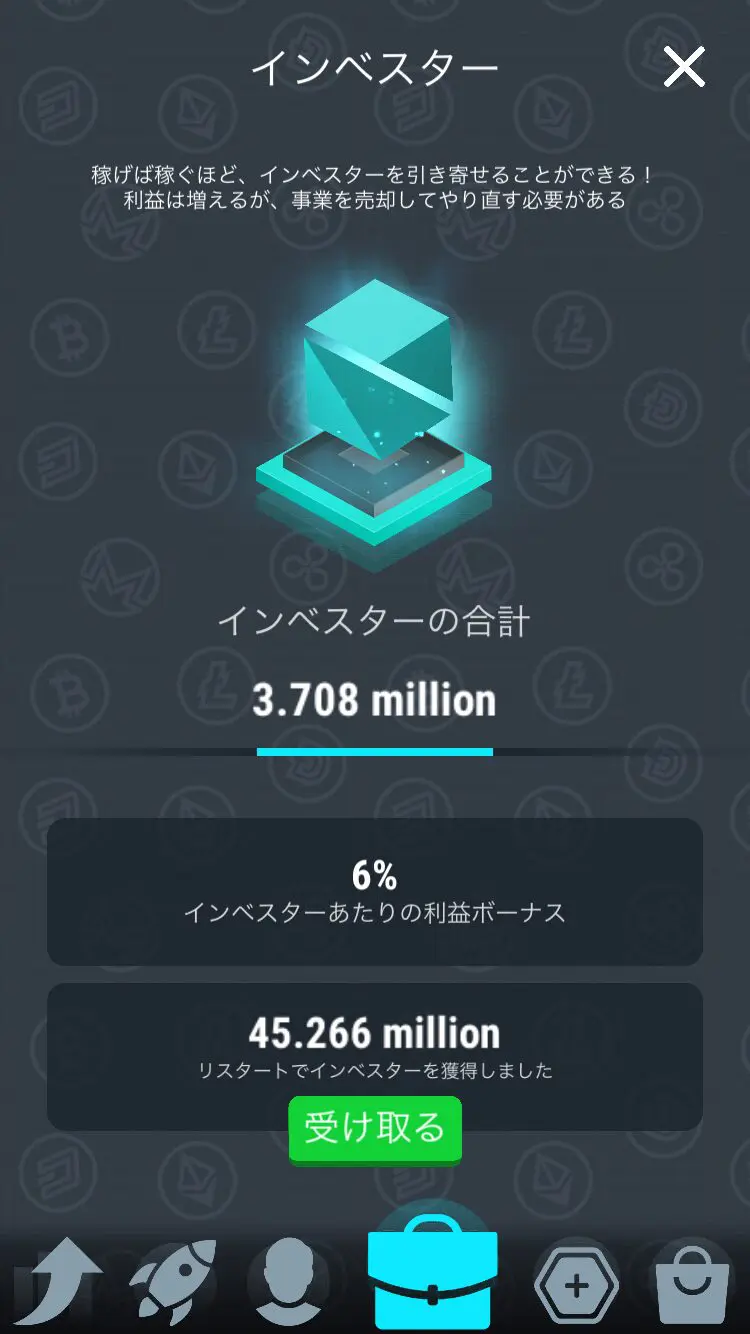This screenshot has width=750, height=1334.
Task: Tap the インベスターの合計 total label
Action: [375, 623]
